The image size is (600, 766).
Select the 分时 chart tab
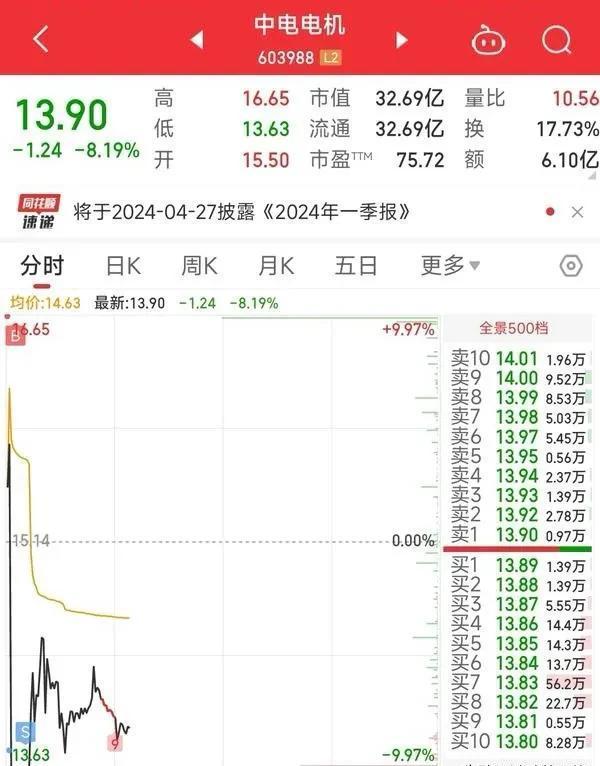pos(42,265)
